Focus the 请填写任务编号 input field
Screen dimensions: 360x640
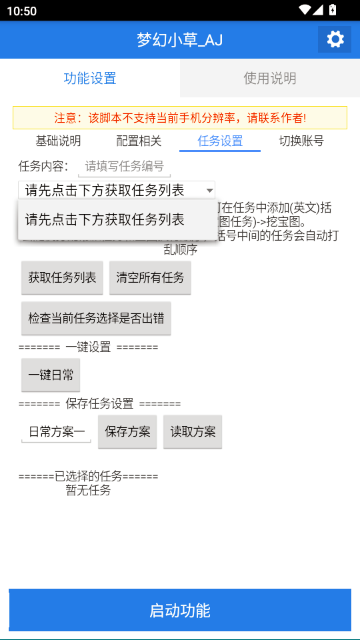[124, 167]
